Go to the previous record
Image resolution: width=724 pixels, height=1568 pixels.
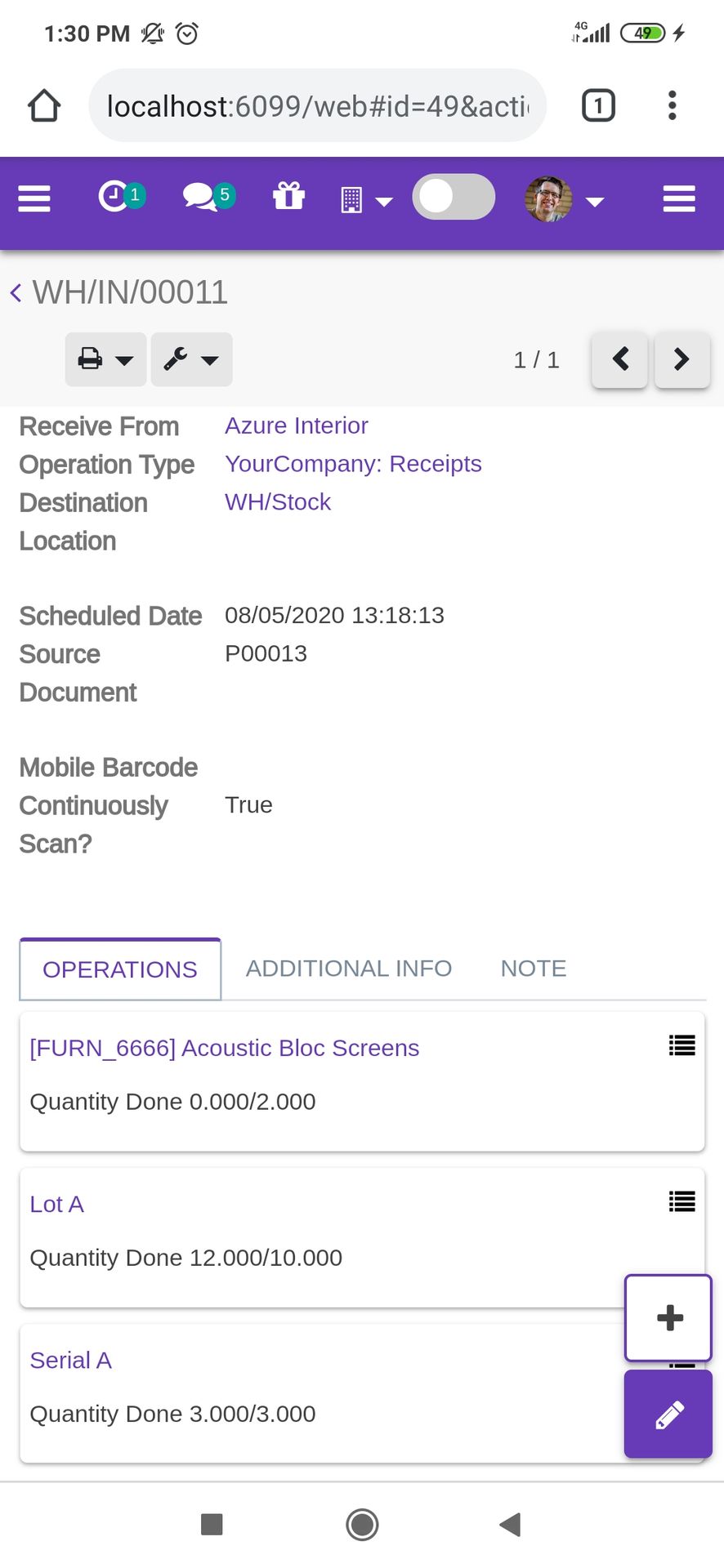click(620, 359)
